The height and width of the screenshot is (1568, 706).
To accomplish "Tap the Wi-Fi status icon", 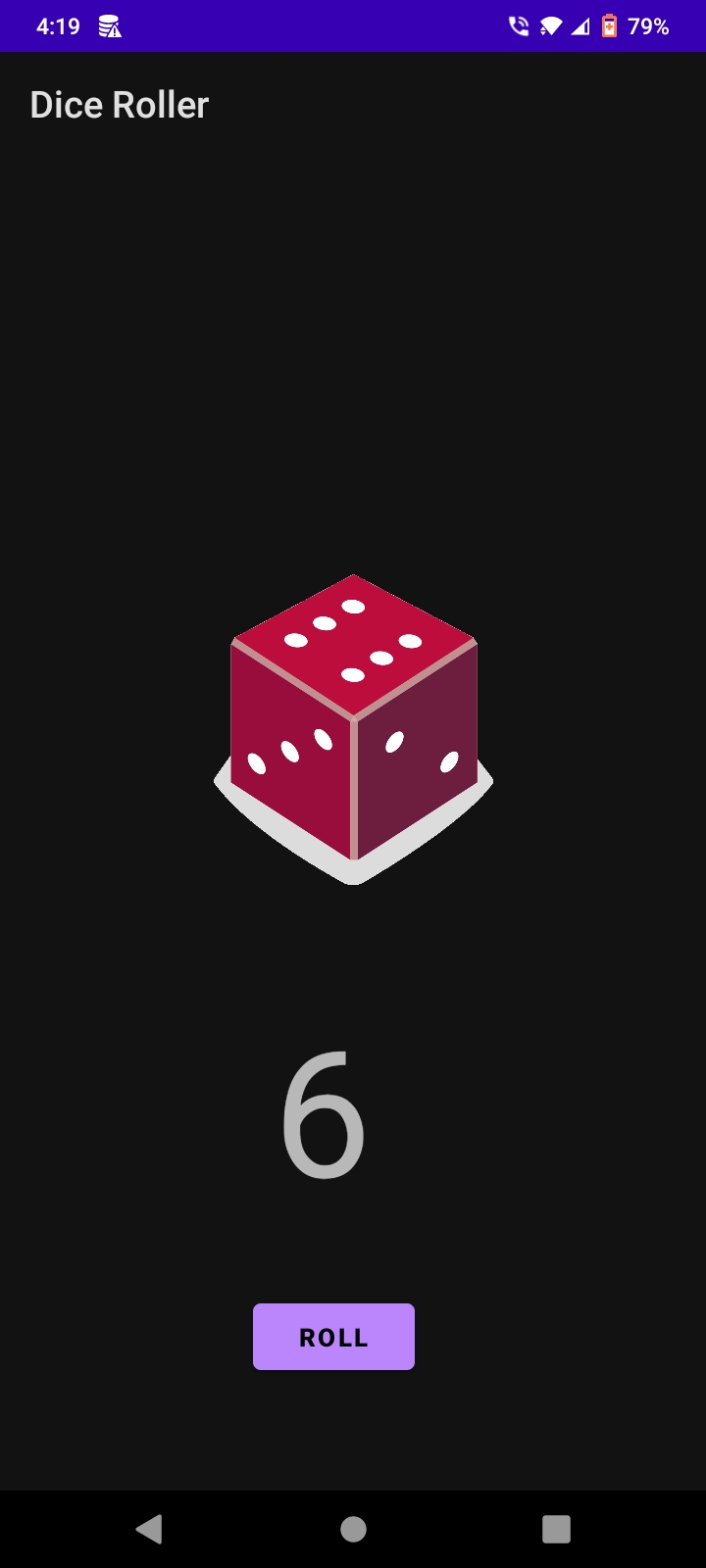I will pyautogui.click(x=549, y=26).
